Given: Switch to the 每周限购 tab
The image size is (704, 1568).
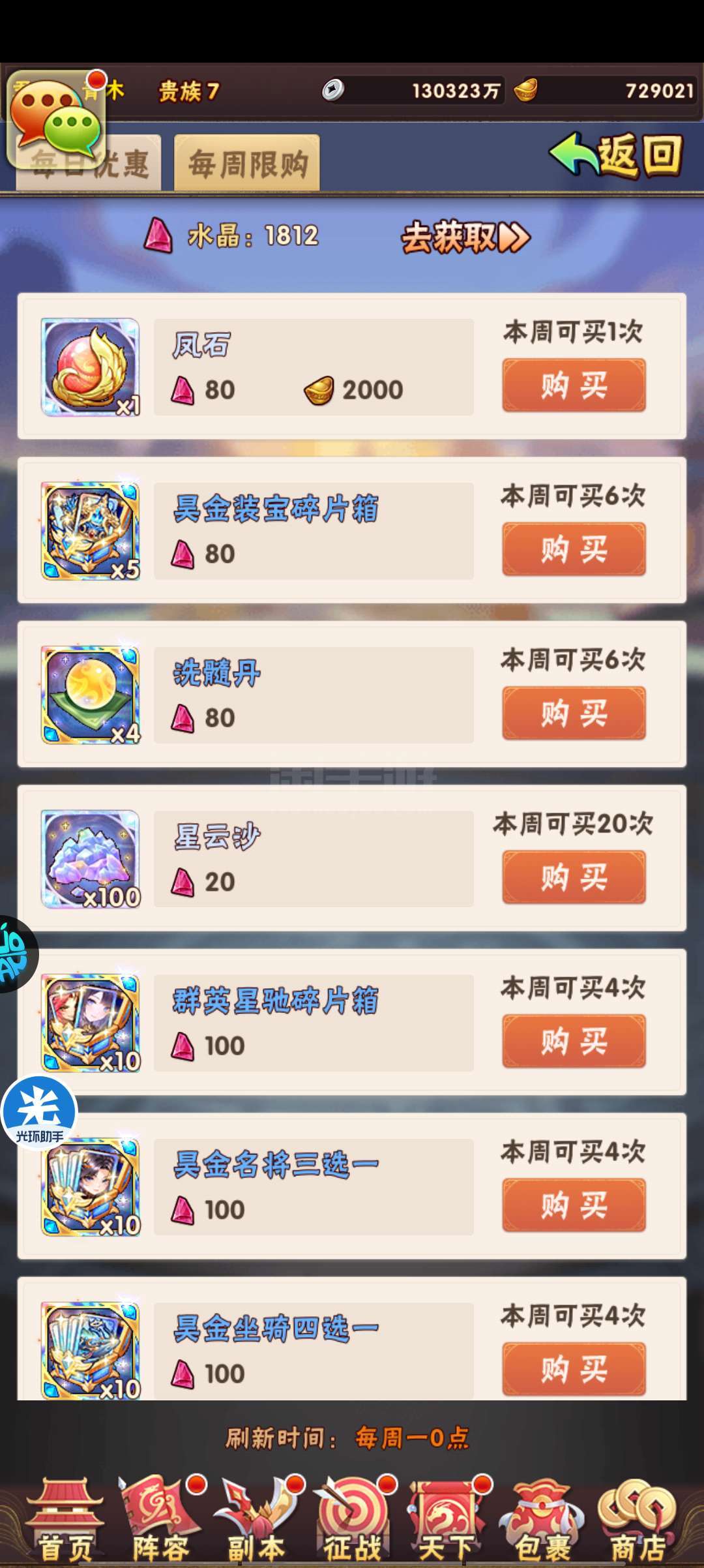Looking at the screenshot, I should pos(247,163).
